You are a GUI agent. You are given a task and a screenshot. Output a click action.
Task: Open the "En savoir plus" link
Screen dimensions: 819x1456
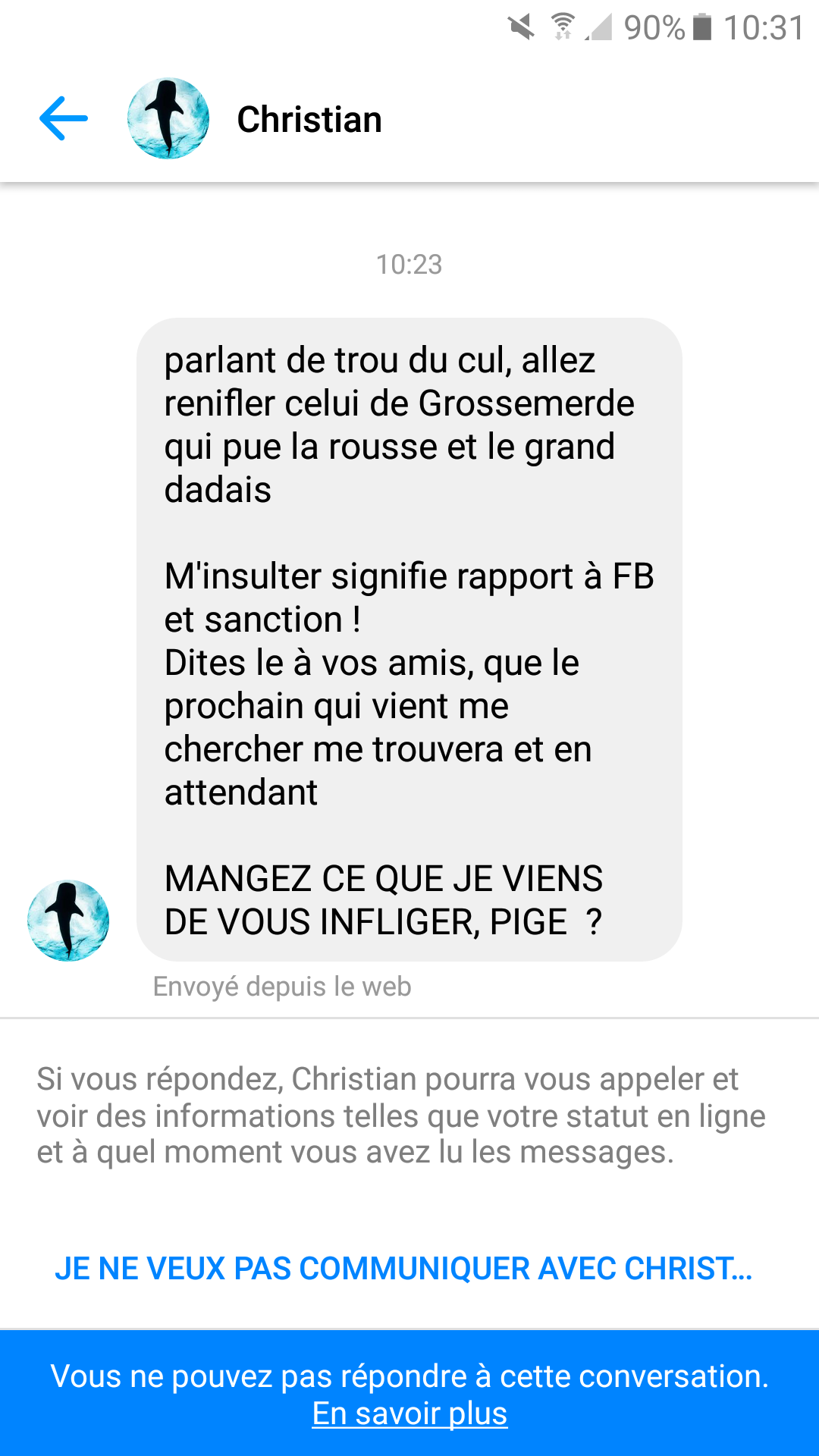pos(409,1414)
